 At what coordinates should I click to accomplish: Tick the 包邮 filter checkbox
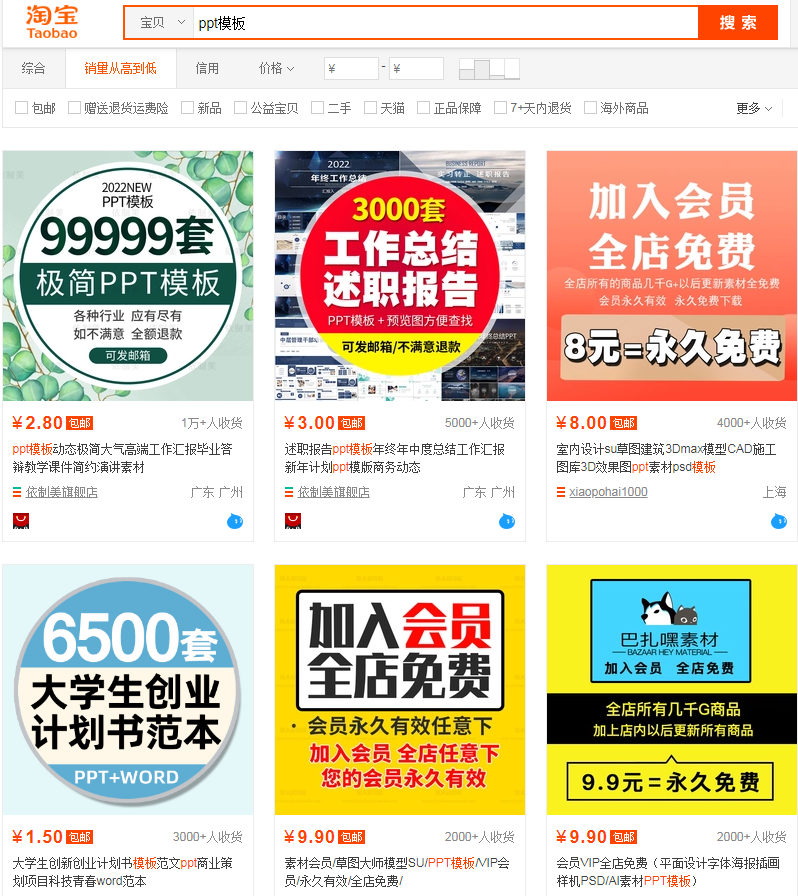tap(22, 108)
